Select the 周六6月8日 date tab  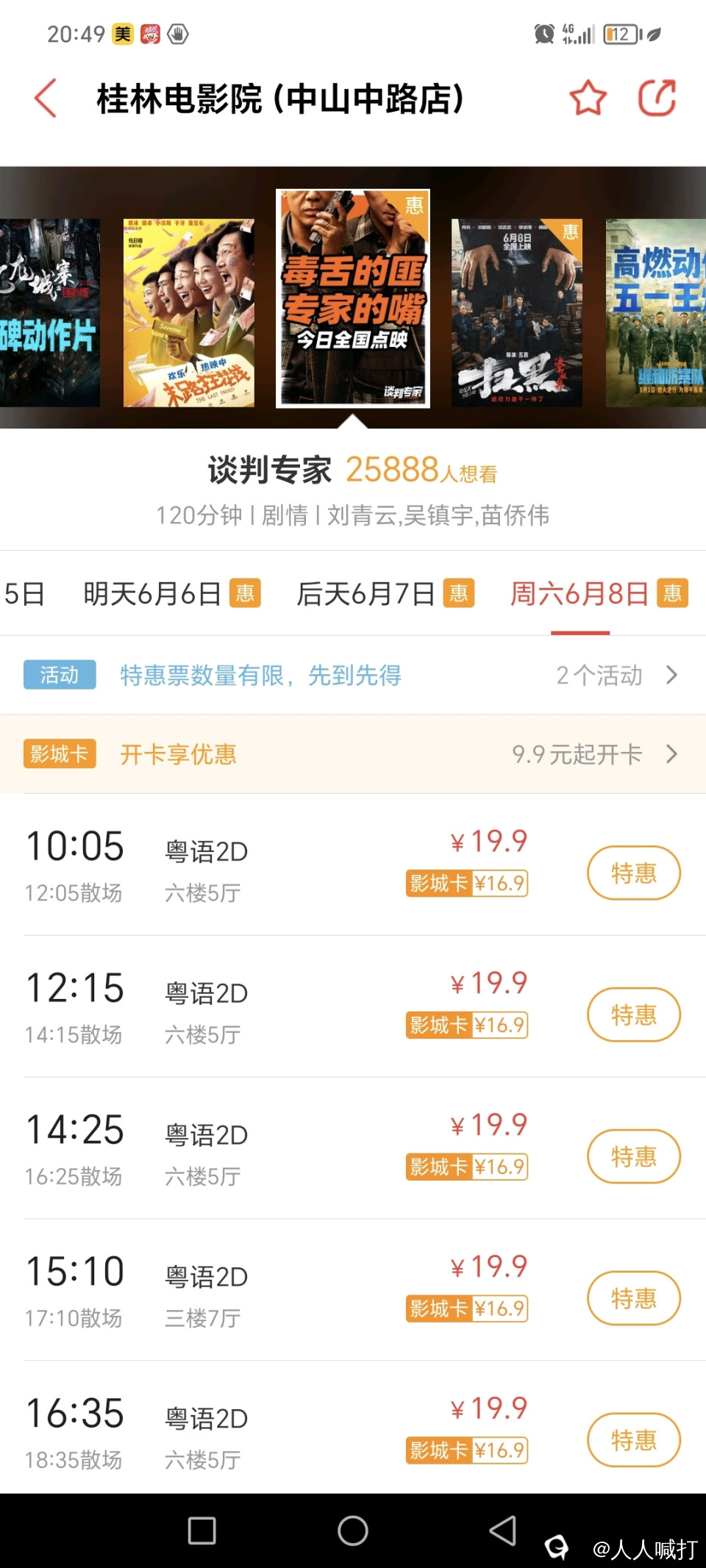point(598,594)
